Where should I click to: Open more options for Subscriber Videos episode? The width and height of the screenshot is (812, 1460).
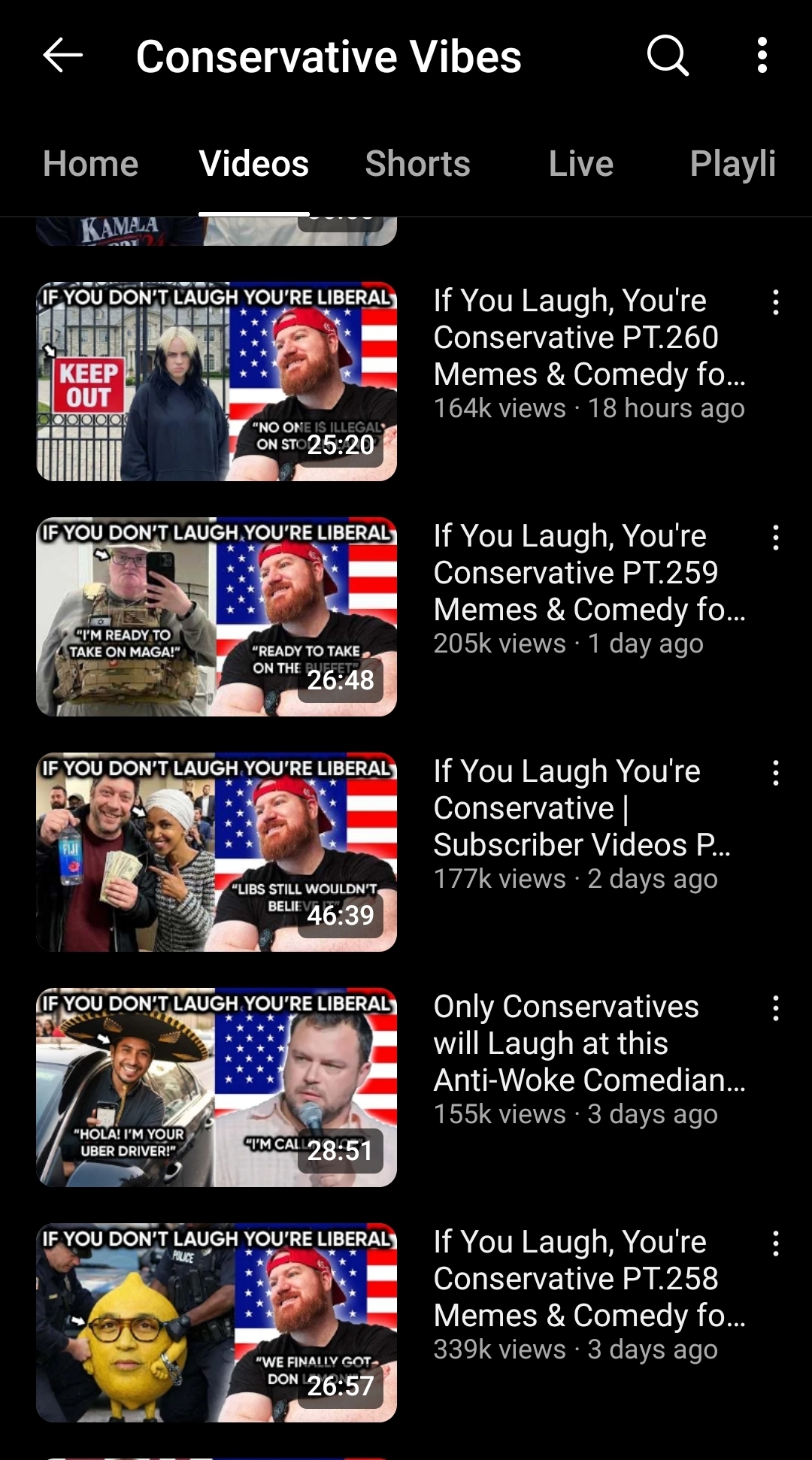(776, 774)
